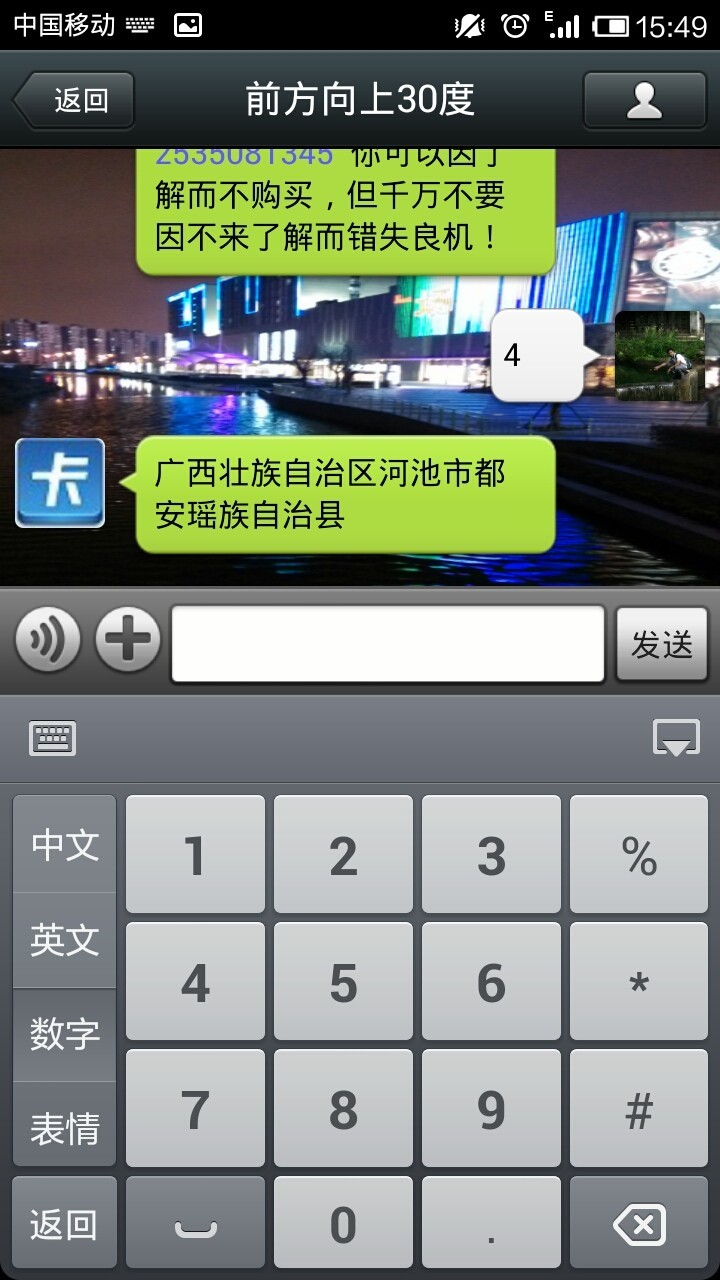This screenshot has width=720, height=1280.
Task: Switch keyboard to 中文 input
Action: coord(65,845)
